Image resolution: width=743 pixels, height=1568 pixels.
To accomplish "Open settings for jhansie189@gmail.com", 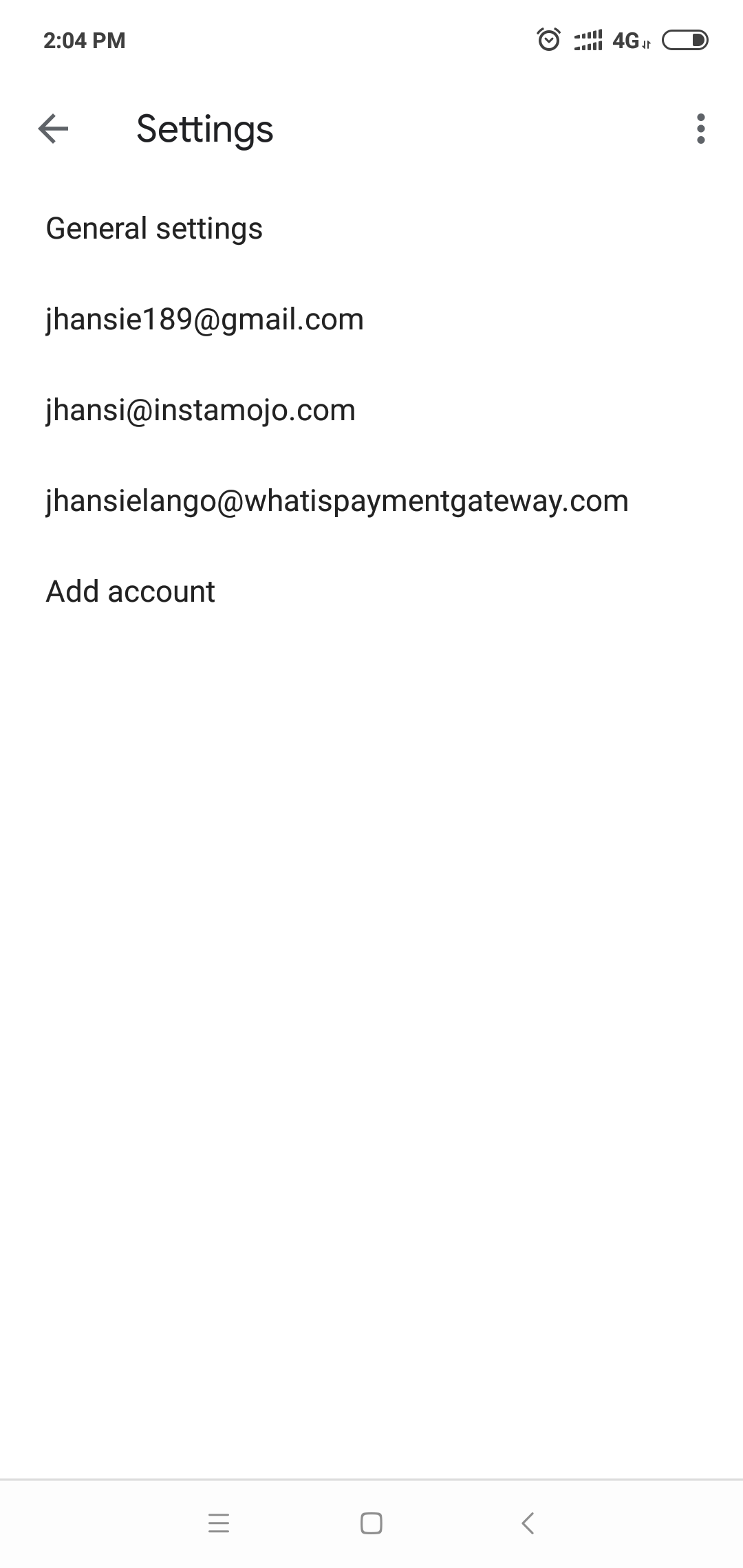I will 371,319.
